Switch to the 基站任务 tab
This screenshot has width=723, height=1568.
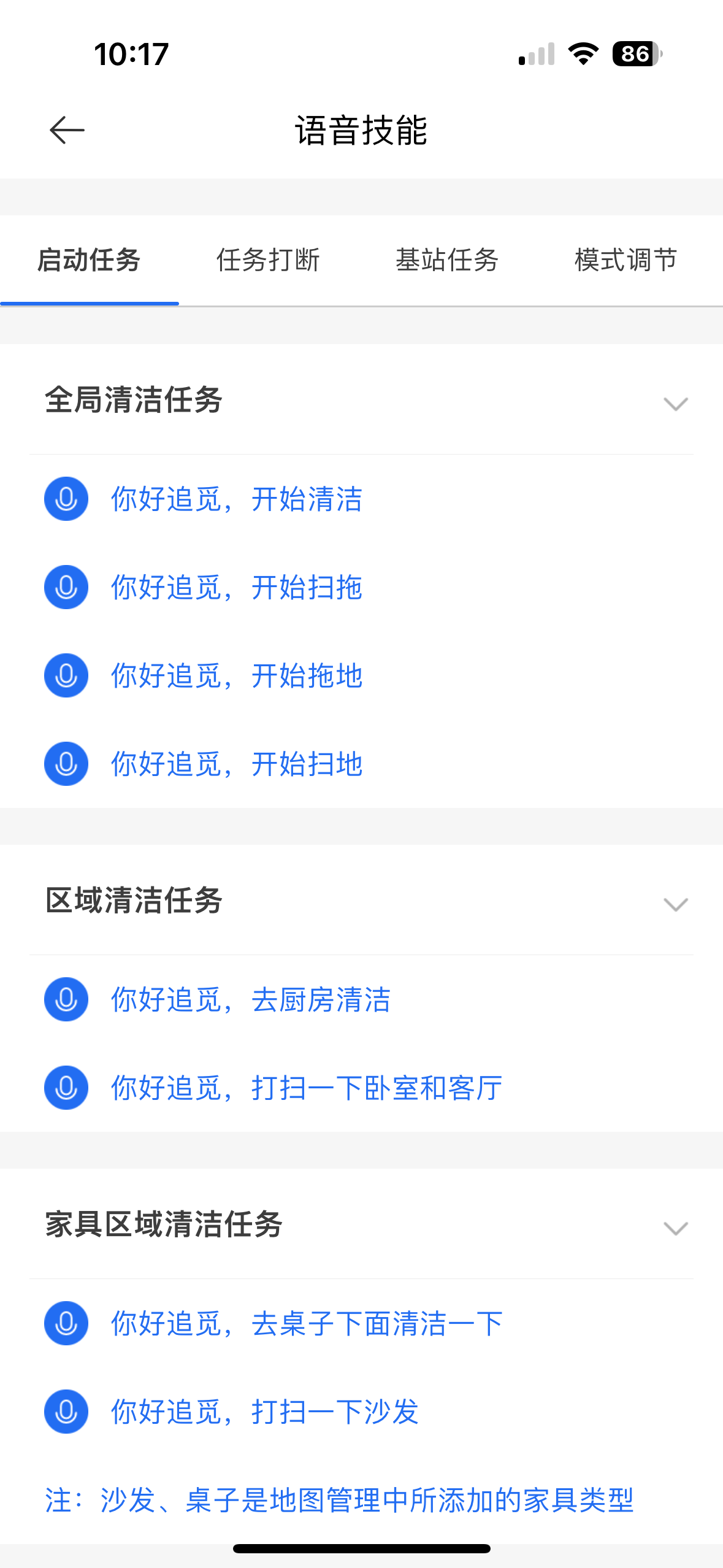pos(447,260)
